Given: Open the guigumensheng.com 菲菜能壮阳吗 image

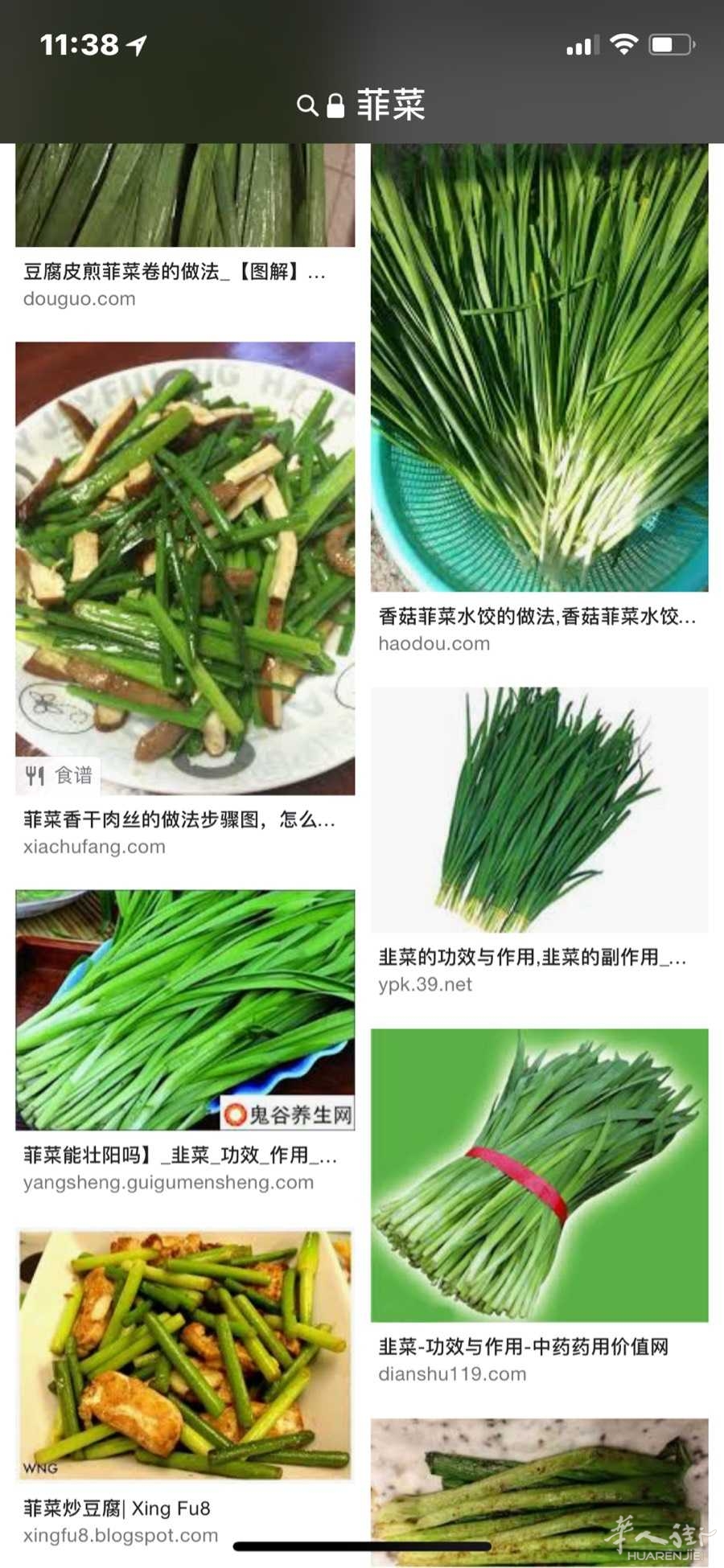Looking at the screenshot, I should pos(185,1010).
